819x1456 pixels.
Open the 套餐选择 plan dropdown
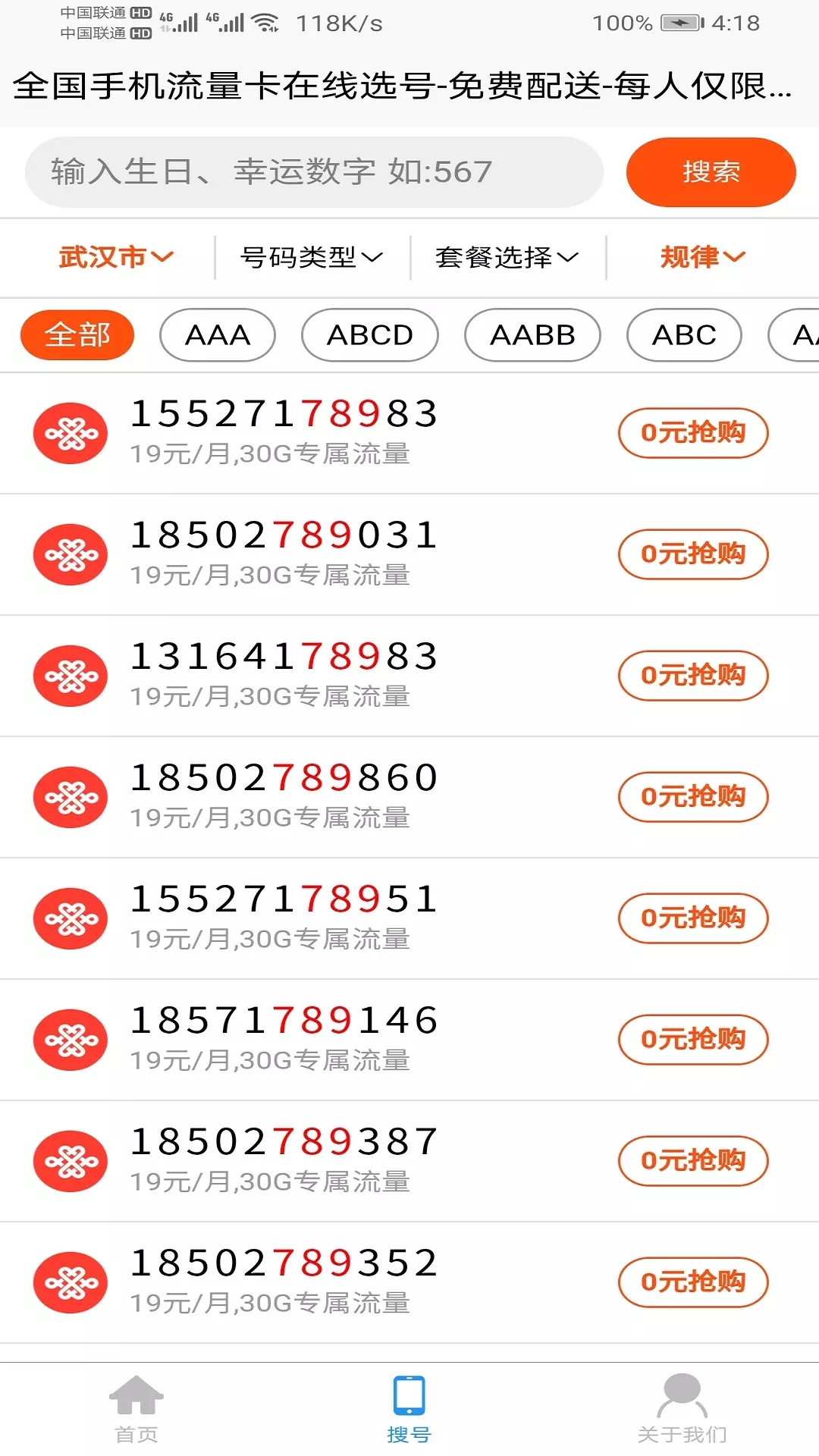pyautogui.click(x=507, y=258)
